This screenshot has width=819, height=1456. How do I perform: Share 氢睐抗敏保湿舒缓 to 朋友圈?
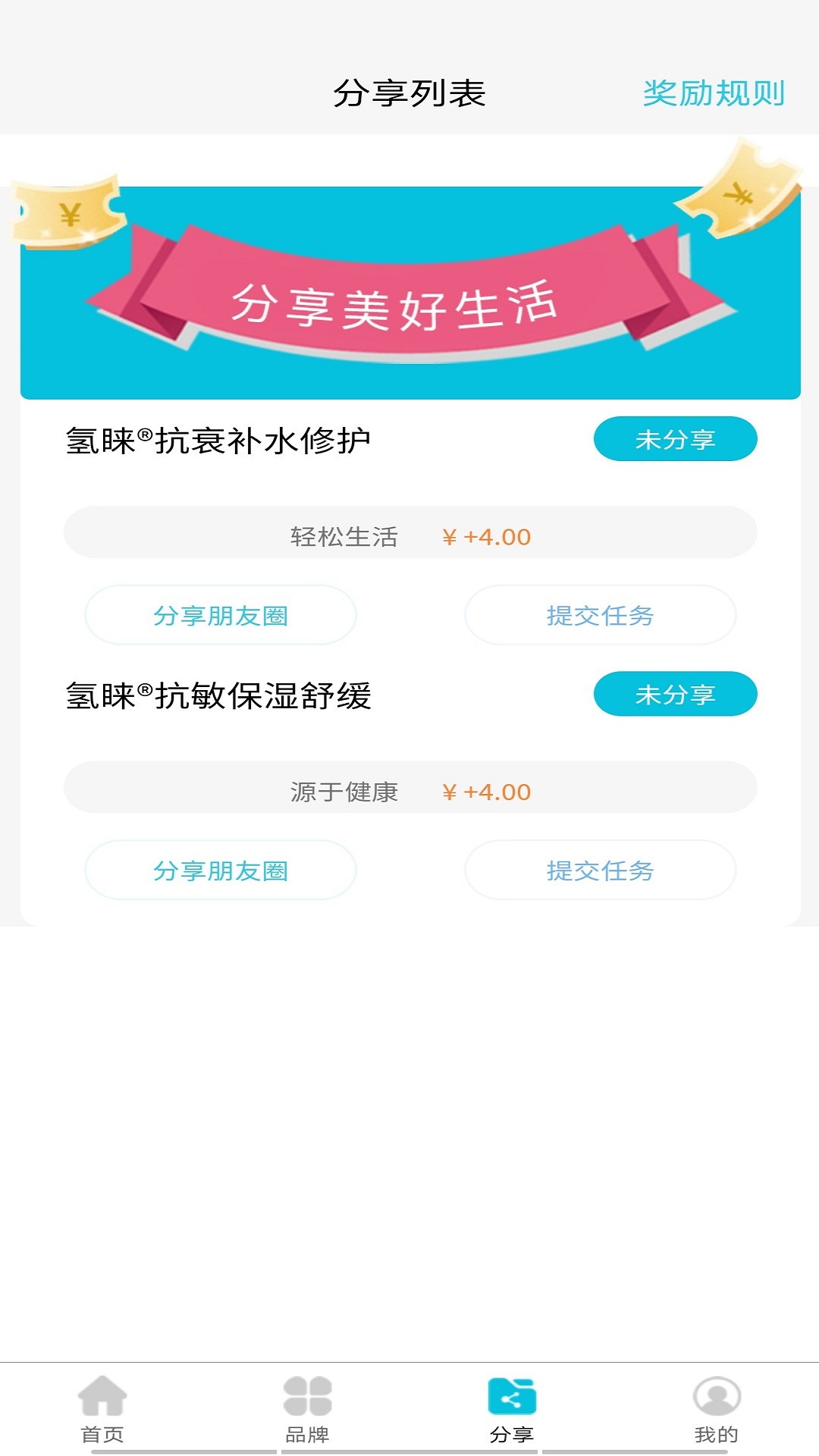221,870
